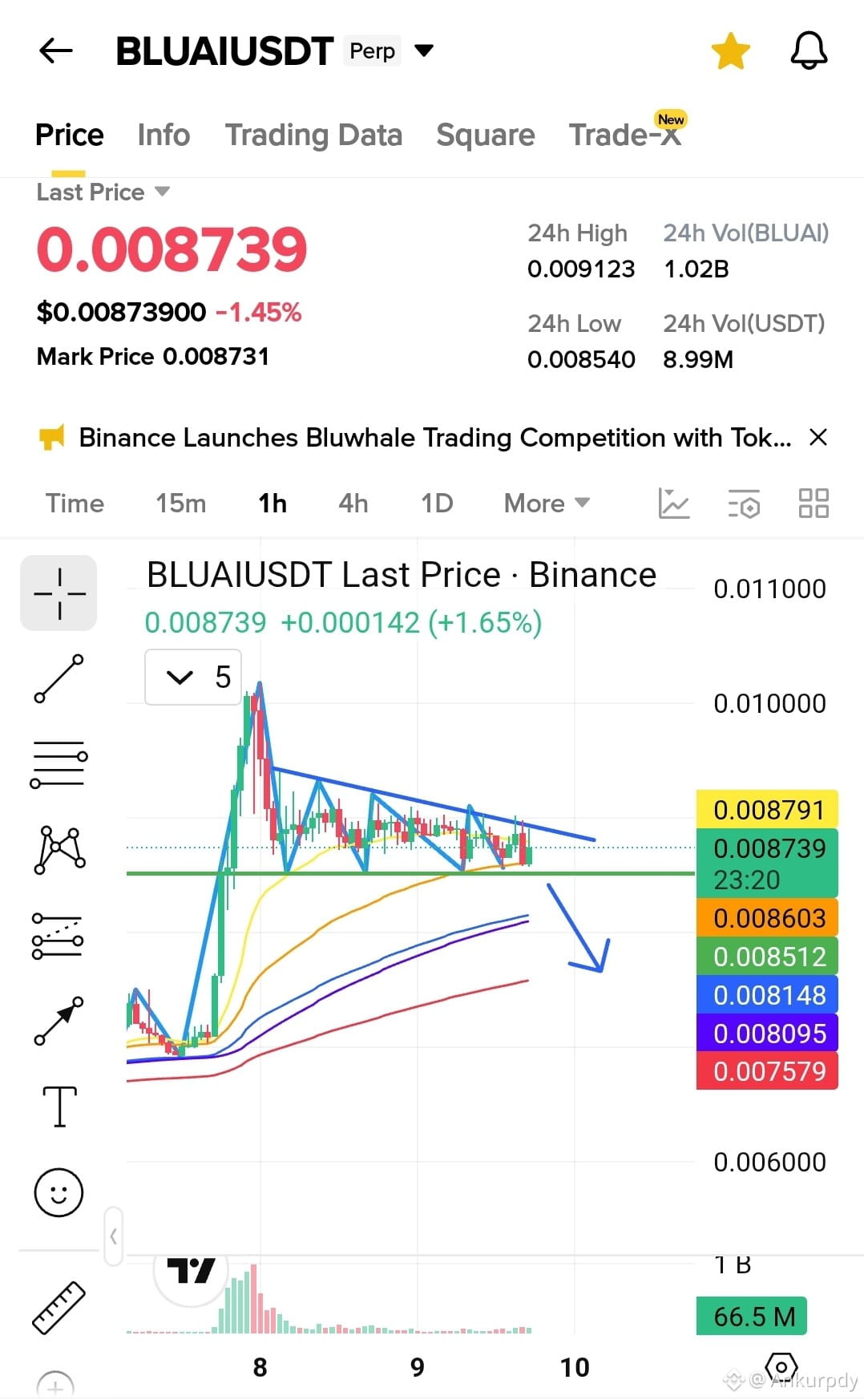The width and height of the screenshot is (864, 1400).
Task: Toggle the favorite star
Action: tap(730, 51)
